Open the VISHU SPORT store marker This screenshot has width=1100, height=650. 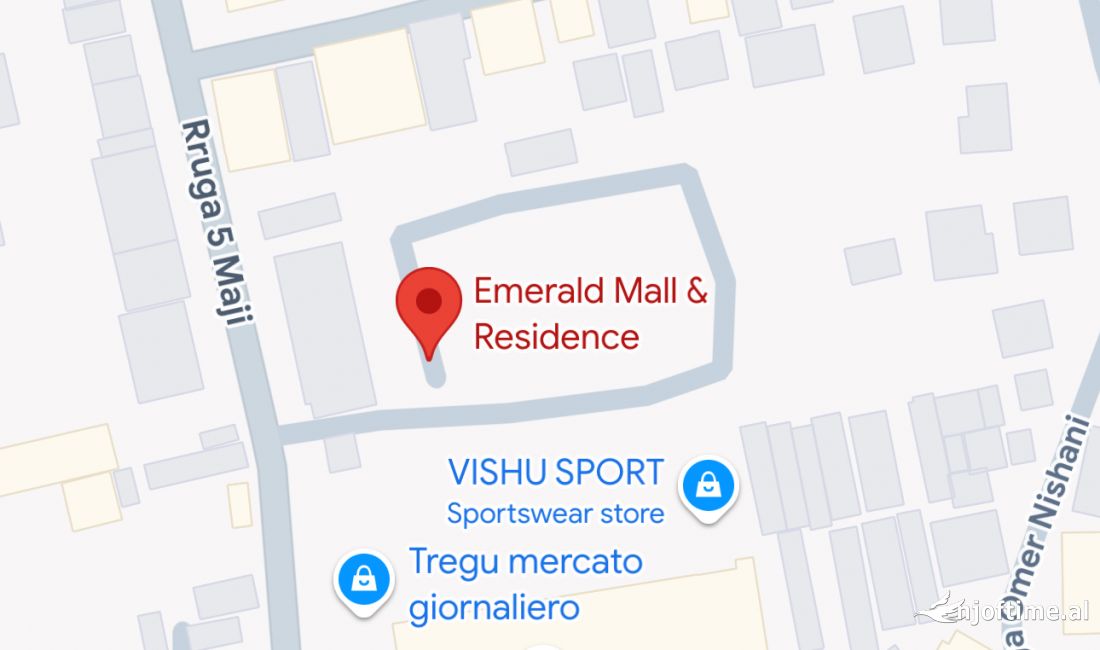(x=708, y=487)
